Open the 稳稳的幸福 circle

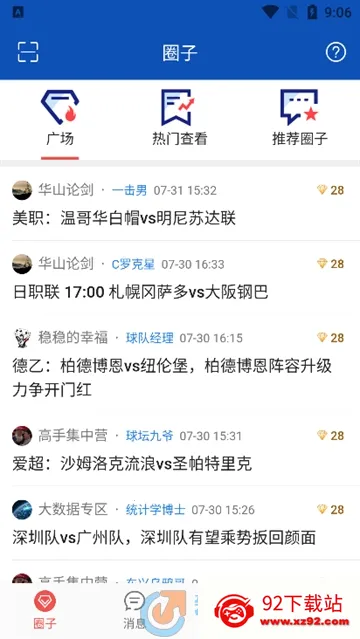(x=73, y=338)
